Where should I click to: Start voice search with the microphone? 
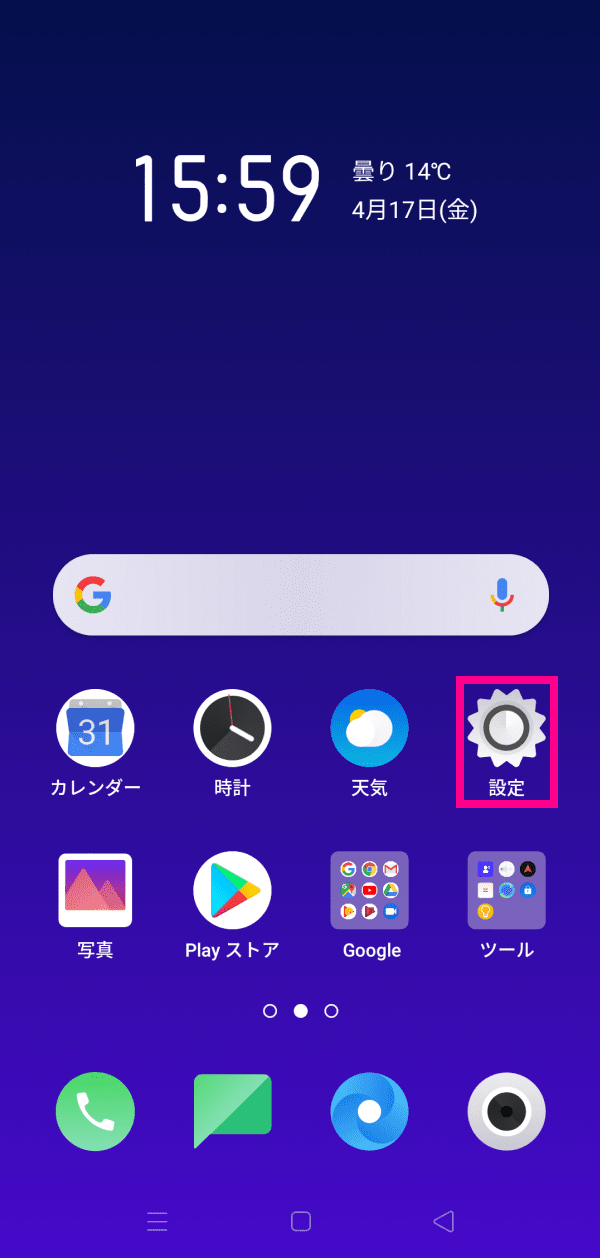click(x=502, y=595)
